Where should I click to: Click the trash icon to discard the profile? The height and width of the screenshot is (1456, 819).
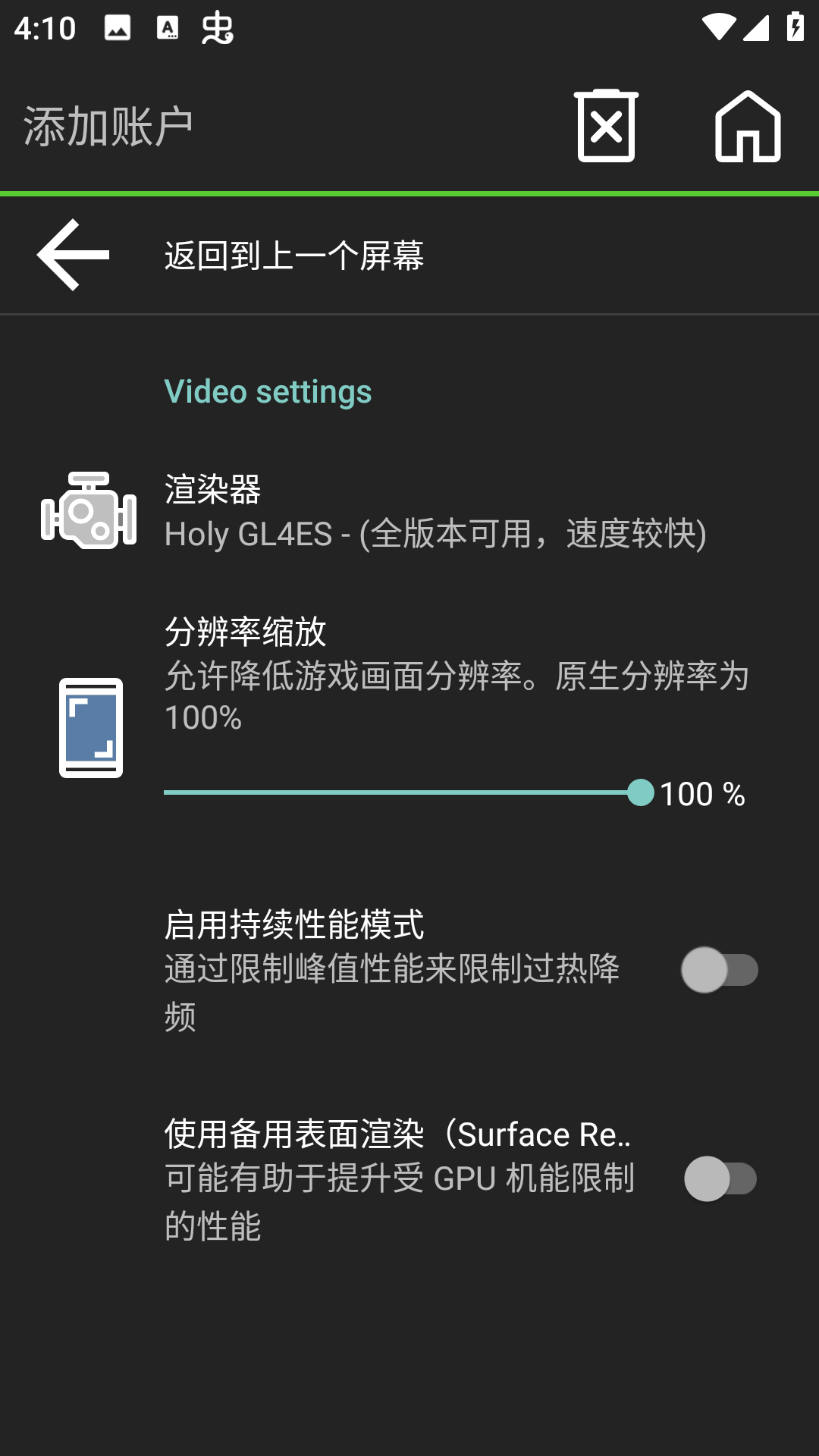[607, 126]
